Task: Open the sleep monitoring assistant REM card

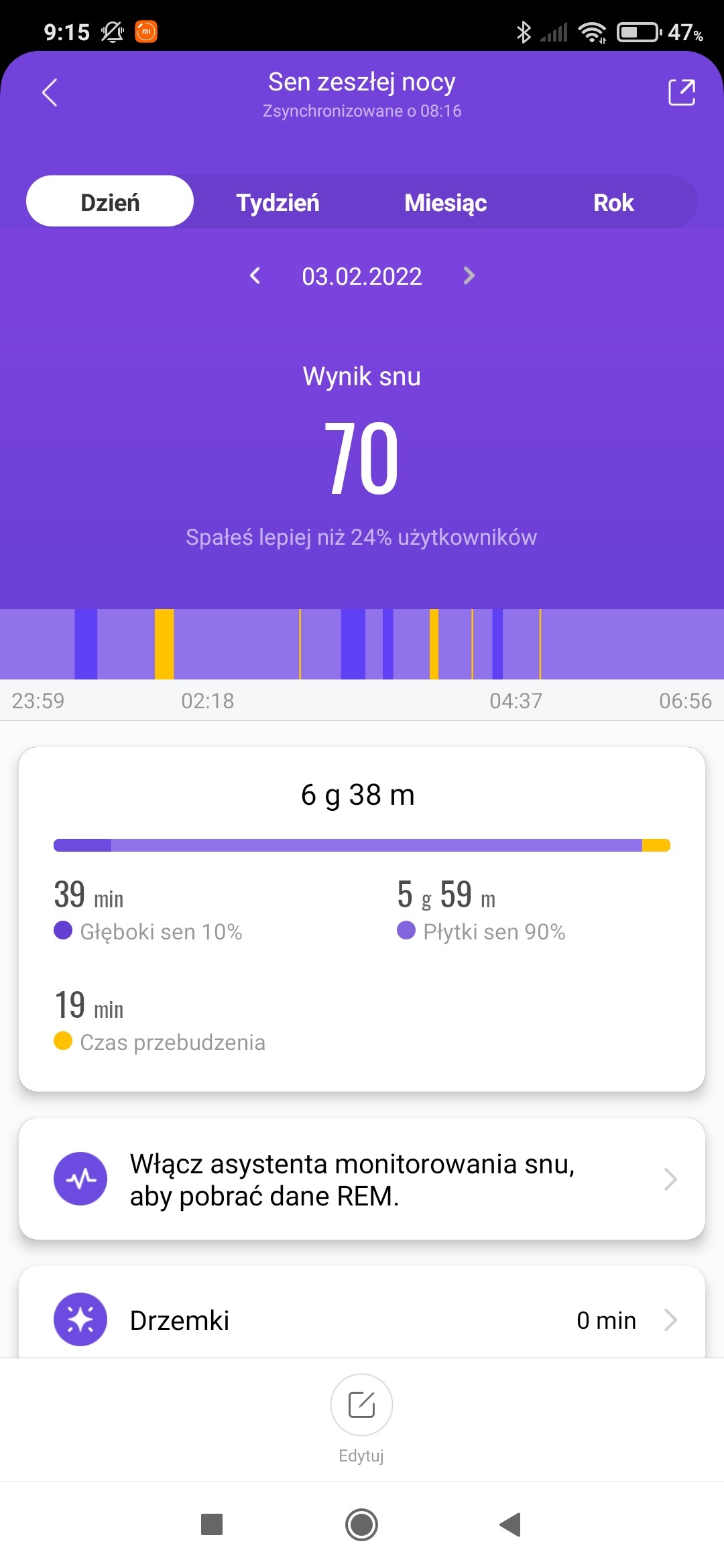Action: 362,1179
